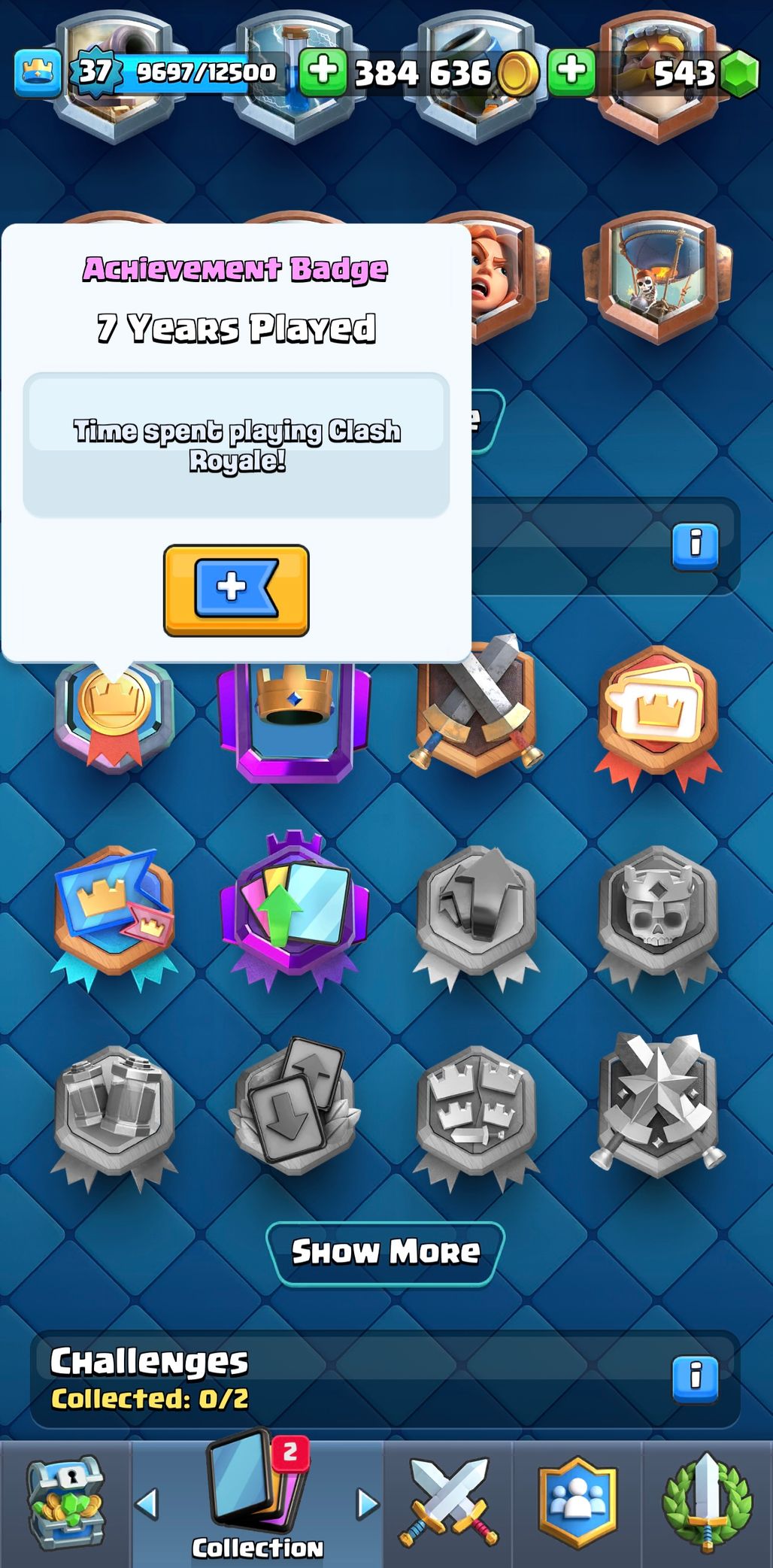
Task: Add gems with the plus beside 543
Action: [x=571, y=71]
